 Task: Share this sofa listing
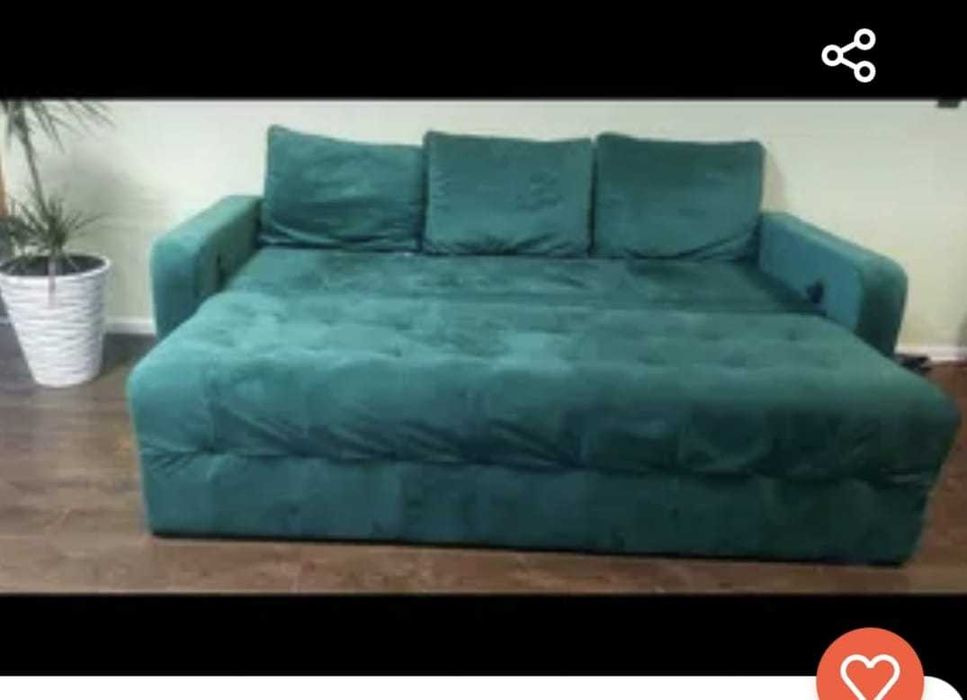[849, 55]
